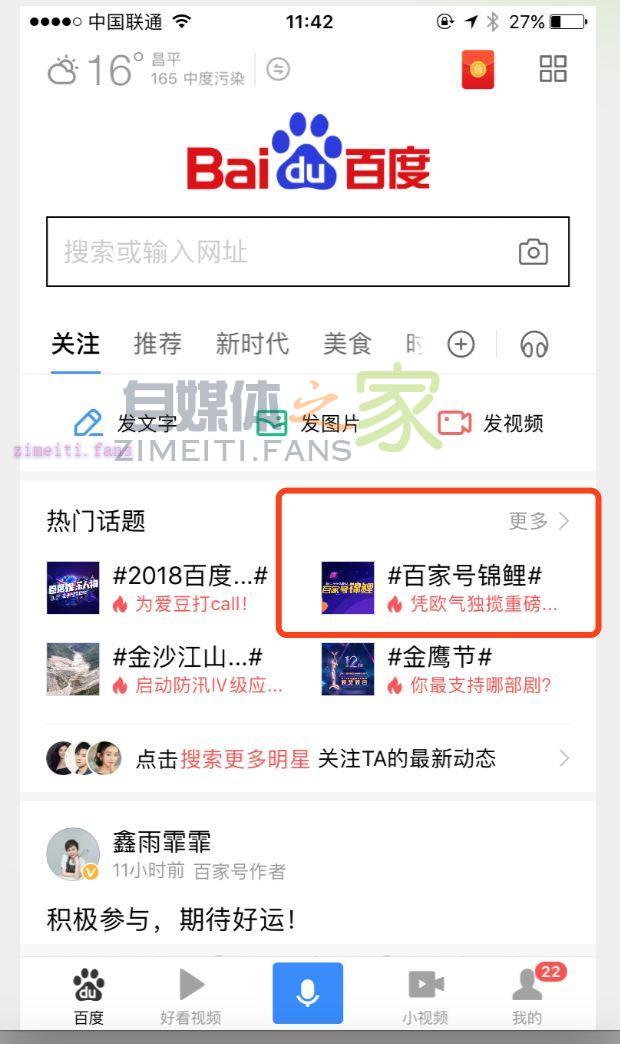This screenshot has width=620, height=1044.
Task: Tap 发视频 to post a video
Action: pyautogui.click(x=491, y=423)
